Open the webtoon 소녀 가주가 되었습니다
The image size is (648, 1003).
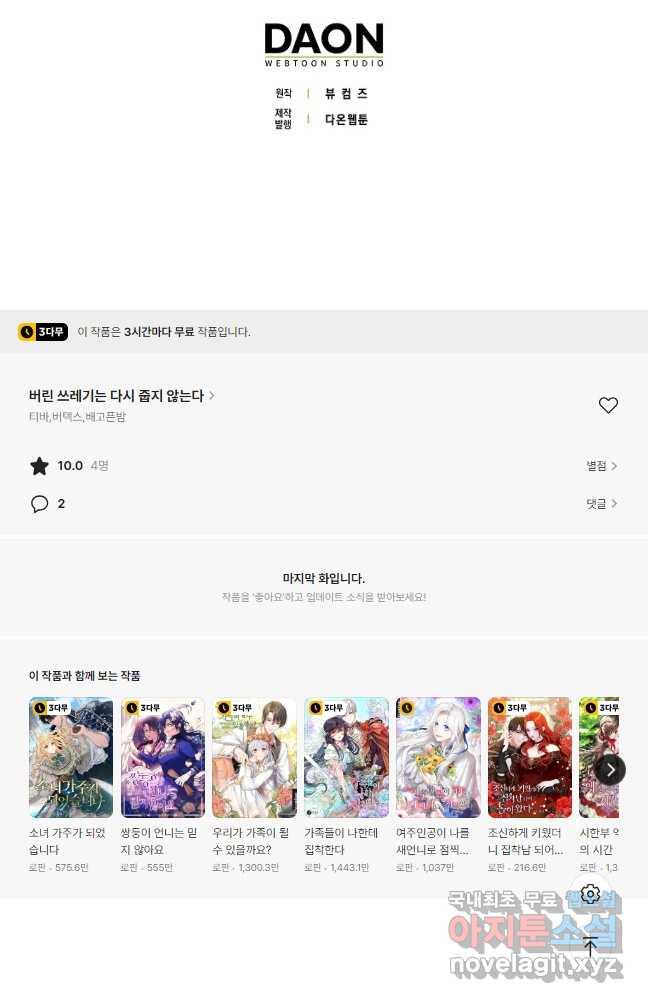pyautogui.click(x=71, y=758)
